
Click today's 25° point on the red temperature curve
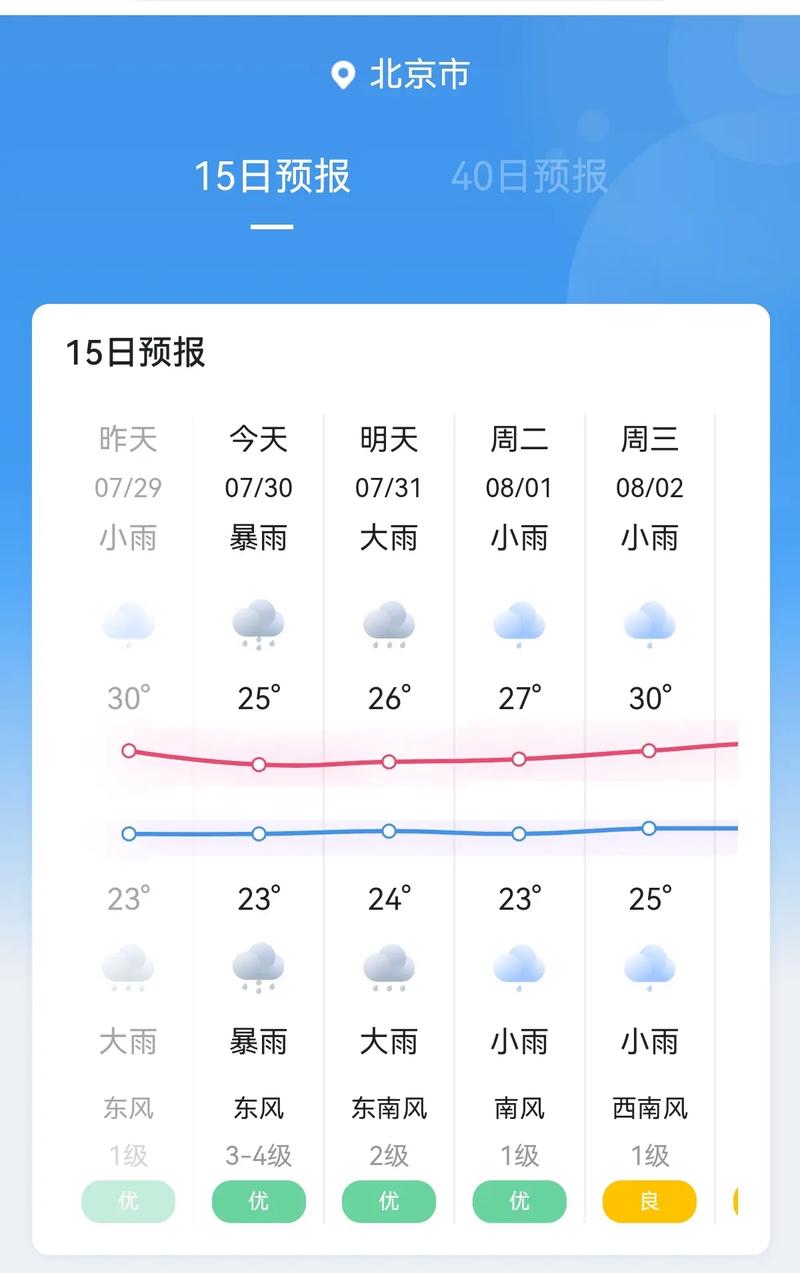(x=259, y=765)
